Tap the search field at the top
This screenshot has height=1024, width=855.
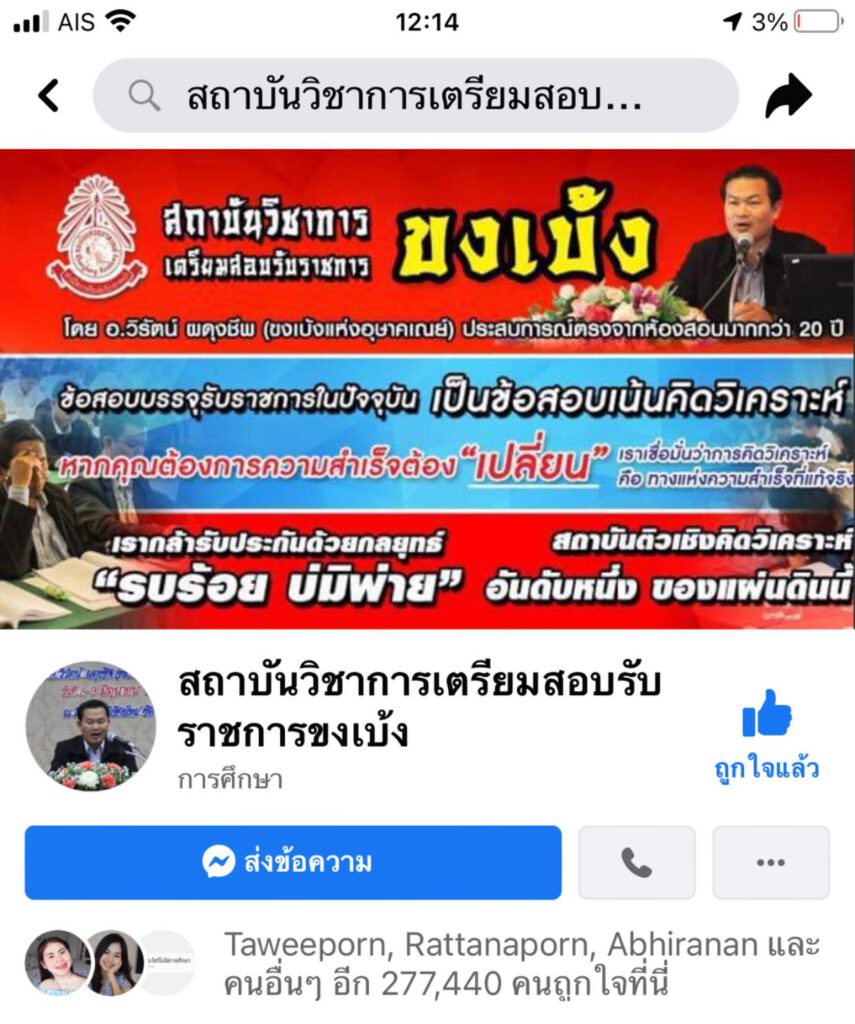click(415, 96)
